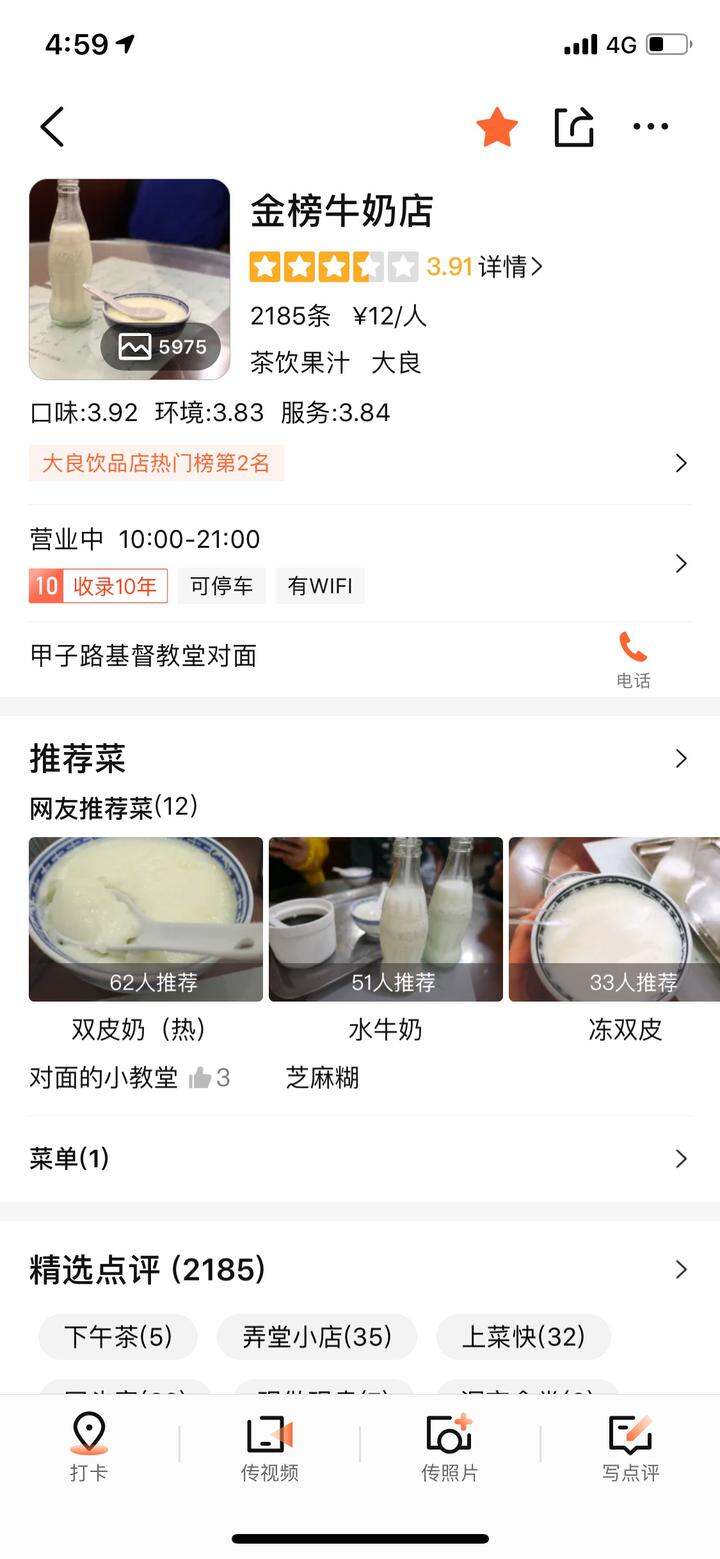
Task: Open the shop photo album with 5975 photos
Action: [130, 279]
